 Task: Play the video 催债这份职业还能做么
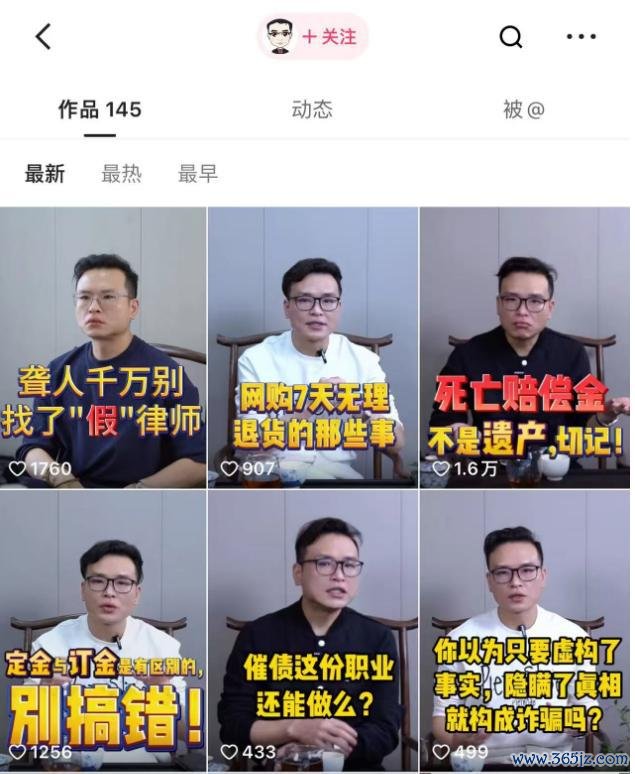pos(314,630)
